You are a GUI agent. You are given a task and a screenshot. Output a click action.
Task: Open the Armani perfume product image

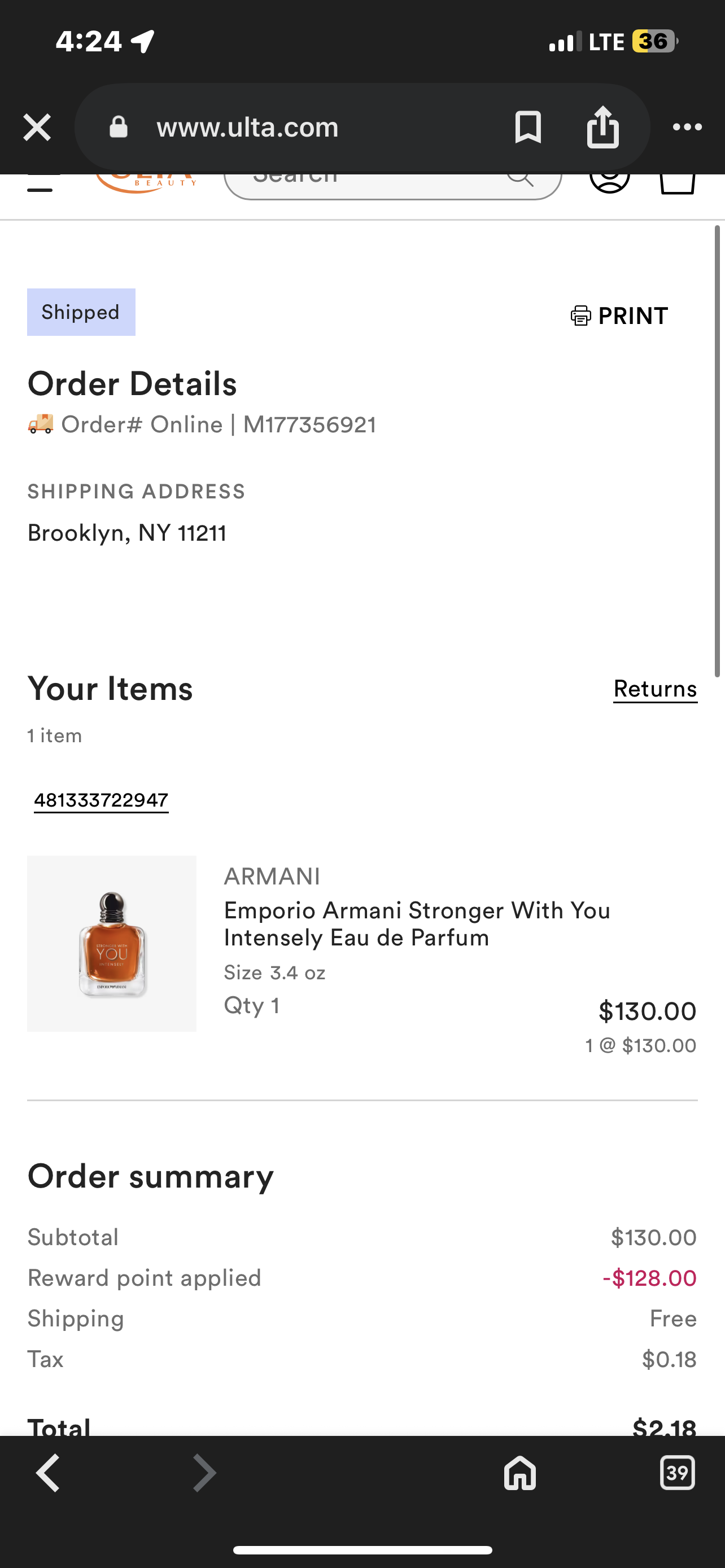(x=112, y=943)
